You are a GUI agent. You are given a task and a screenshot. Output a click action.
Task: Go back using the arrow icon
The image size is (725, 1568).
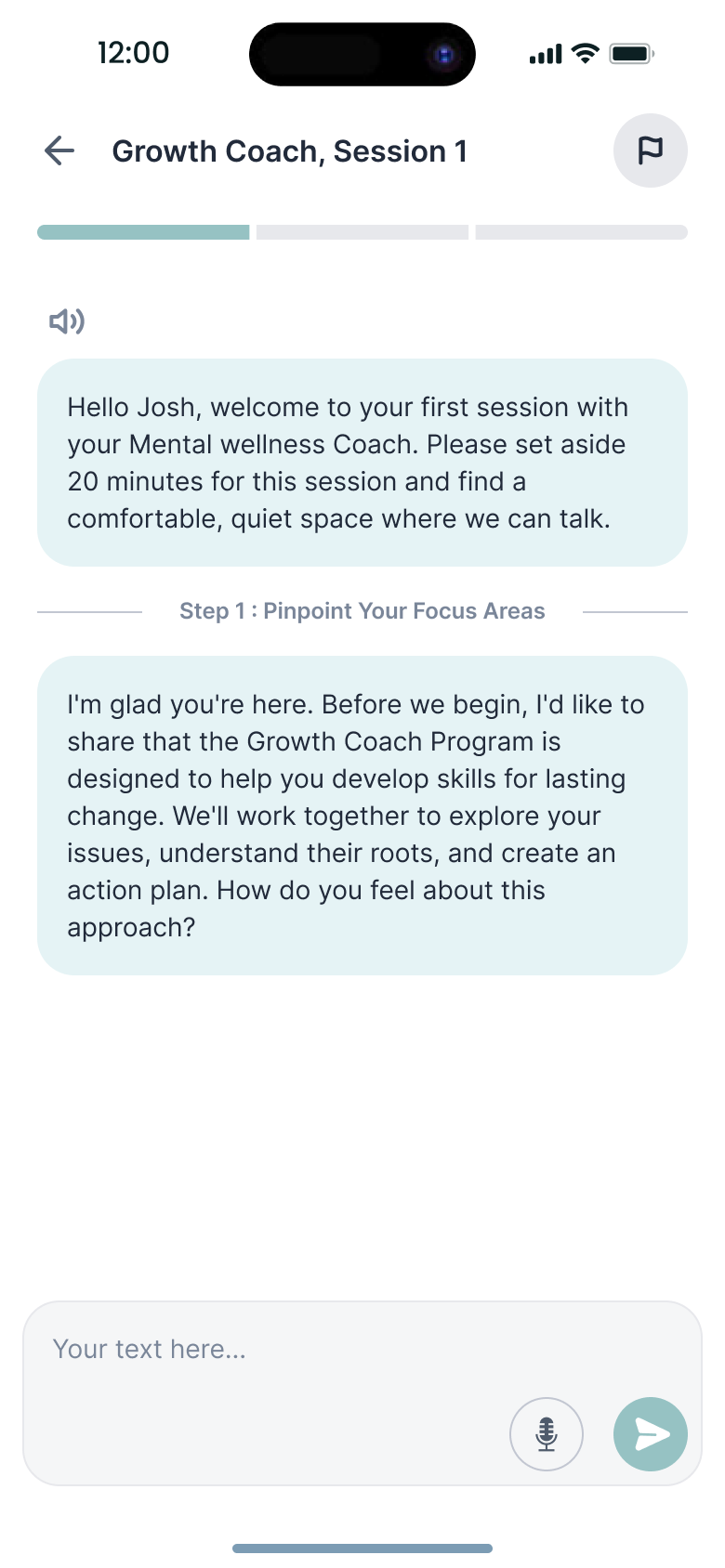59,150
